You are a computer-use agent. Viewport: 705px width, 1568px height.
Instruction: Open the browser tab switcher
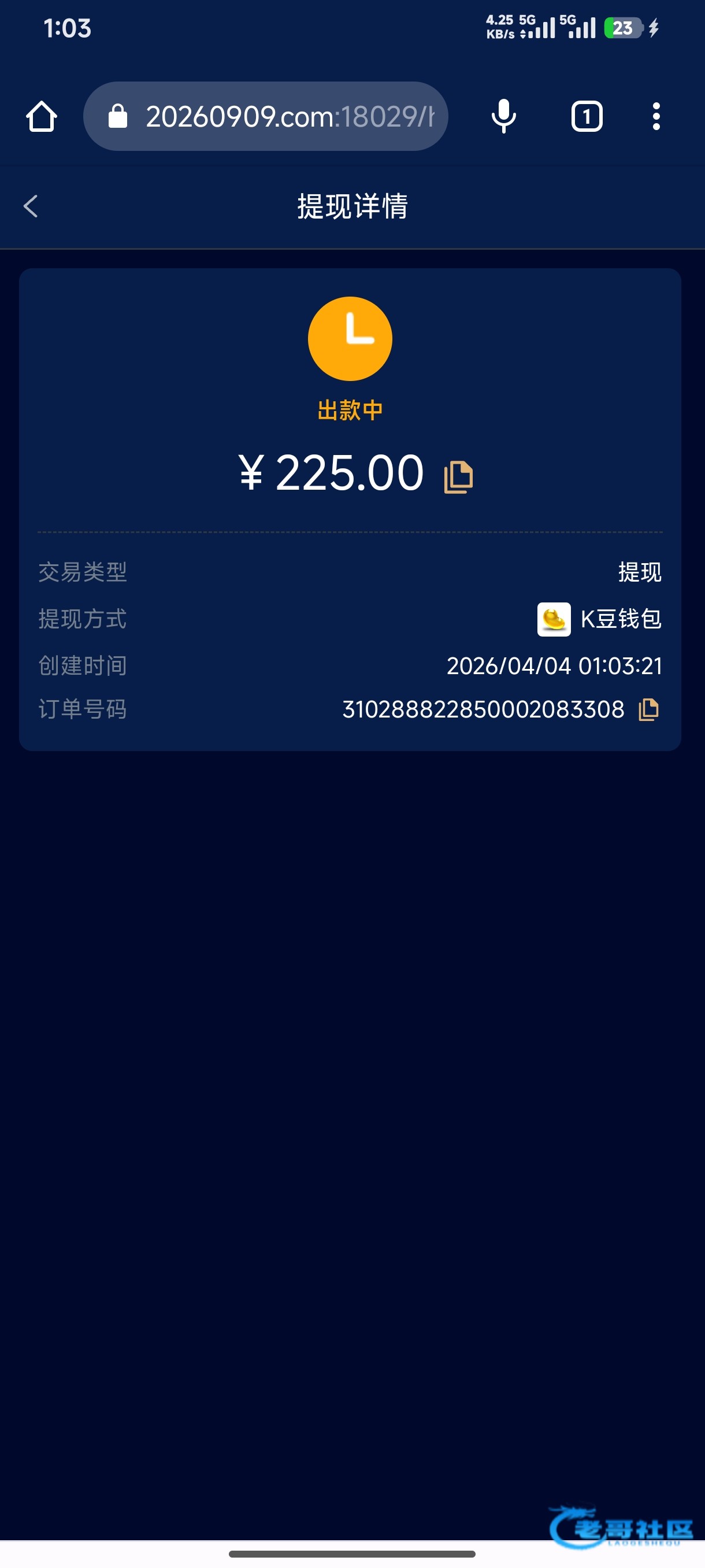(587, 116)
